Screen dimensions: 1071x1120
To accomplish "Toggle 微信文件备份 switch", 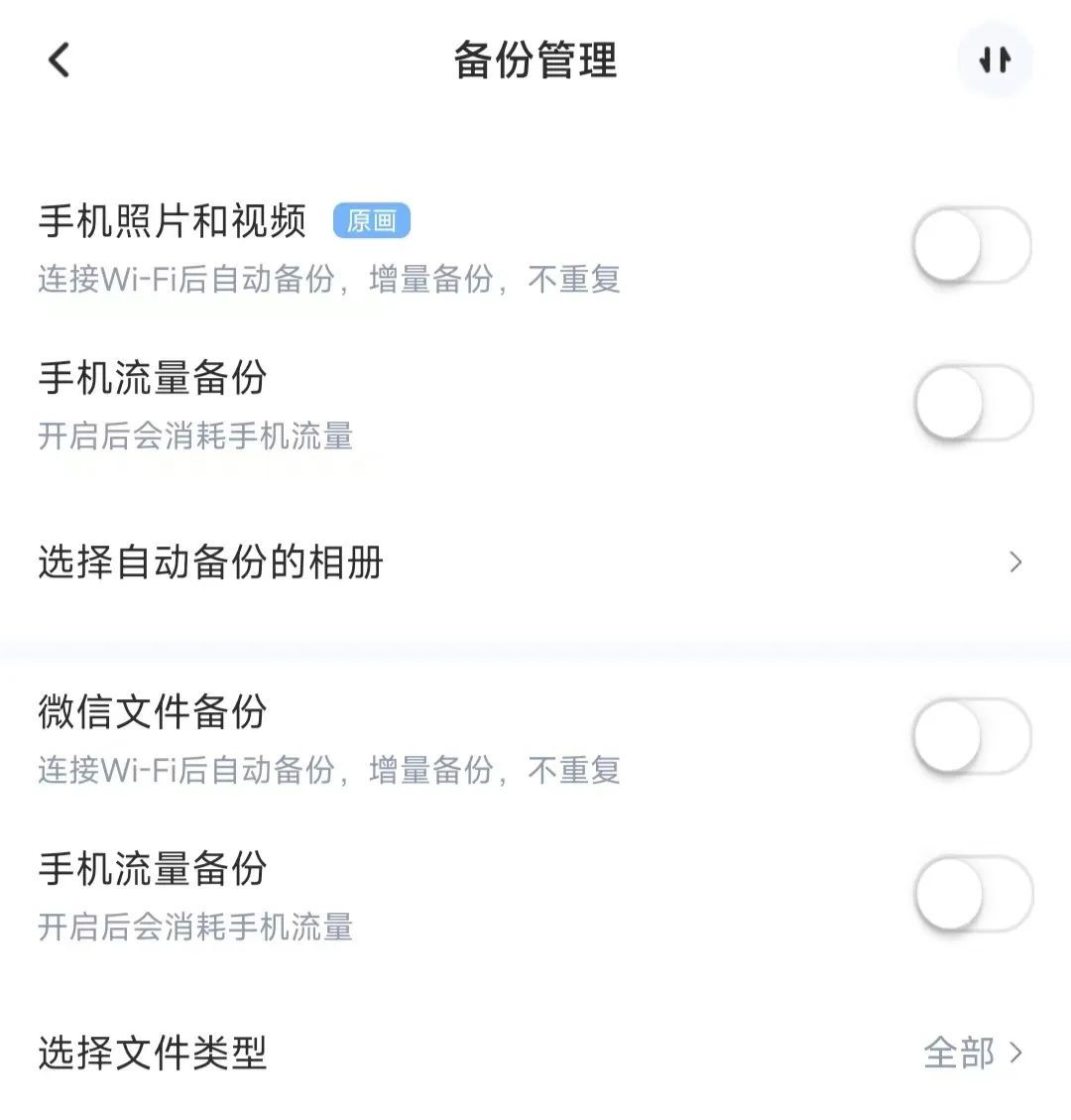I will tap(971, 736).
